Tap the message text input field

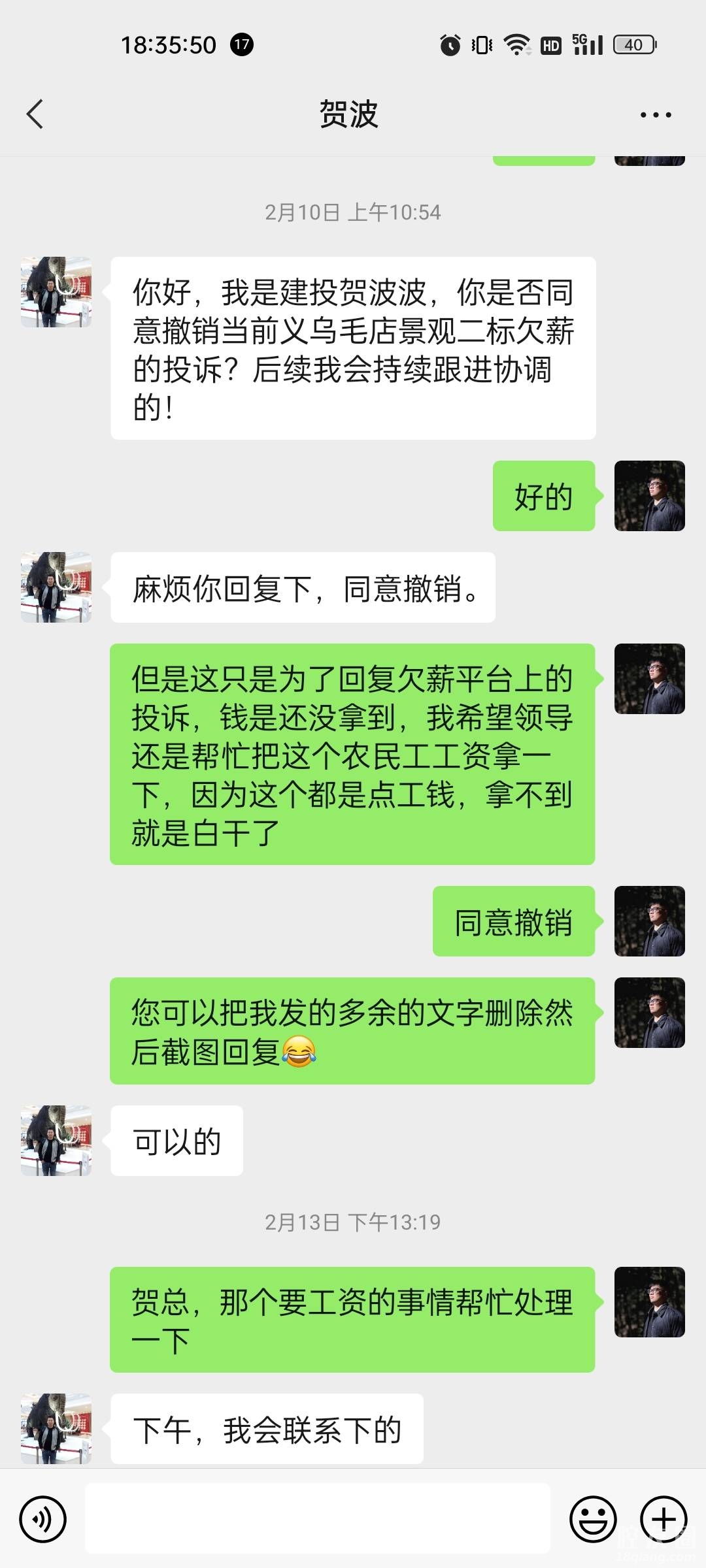(317, 1518)
